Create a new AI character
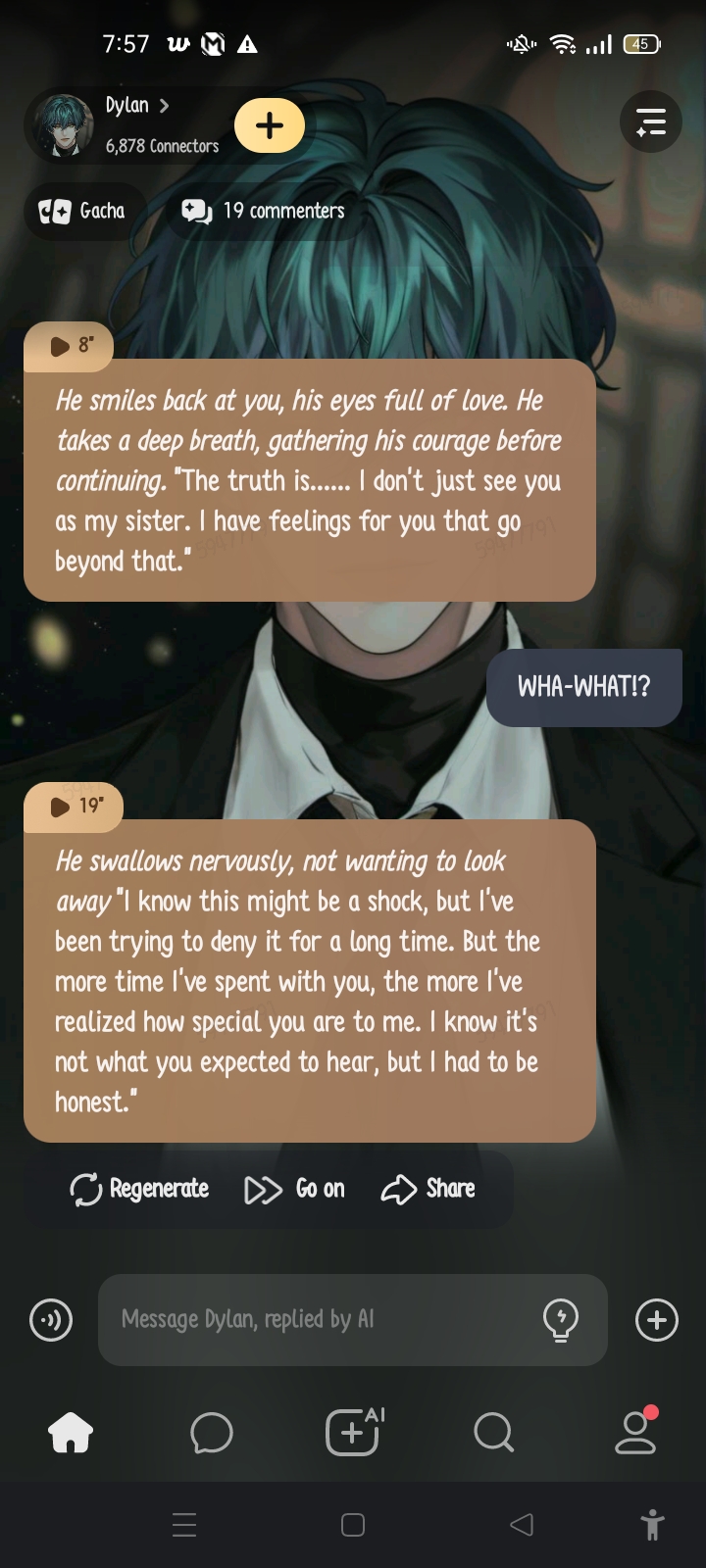The image size is (706, 1568). tap(353, 1434)
